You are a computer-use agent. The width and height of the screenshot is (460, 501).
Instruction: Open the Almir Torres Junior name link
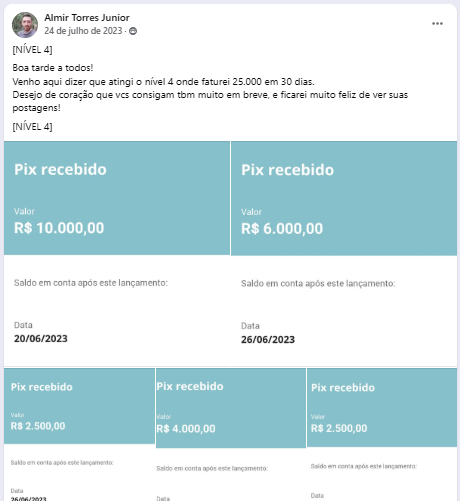87,17
